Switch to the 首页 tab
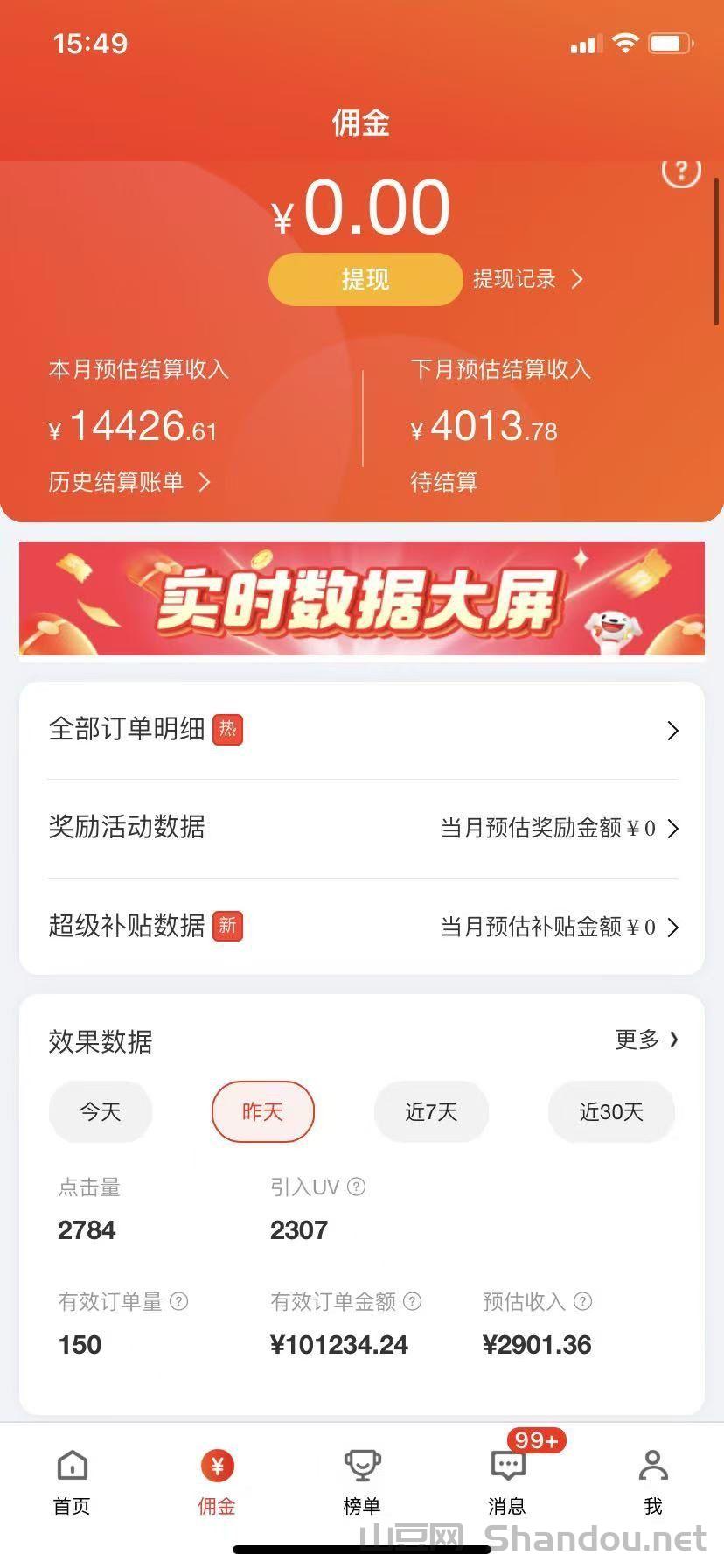Viewport: 724px width, 1568px height. click(72, 1481)
